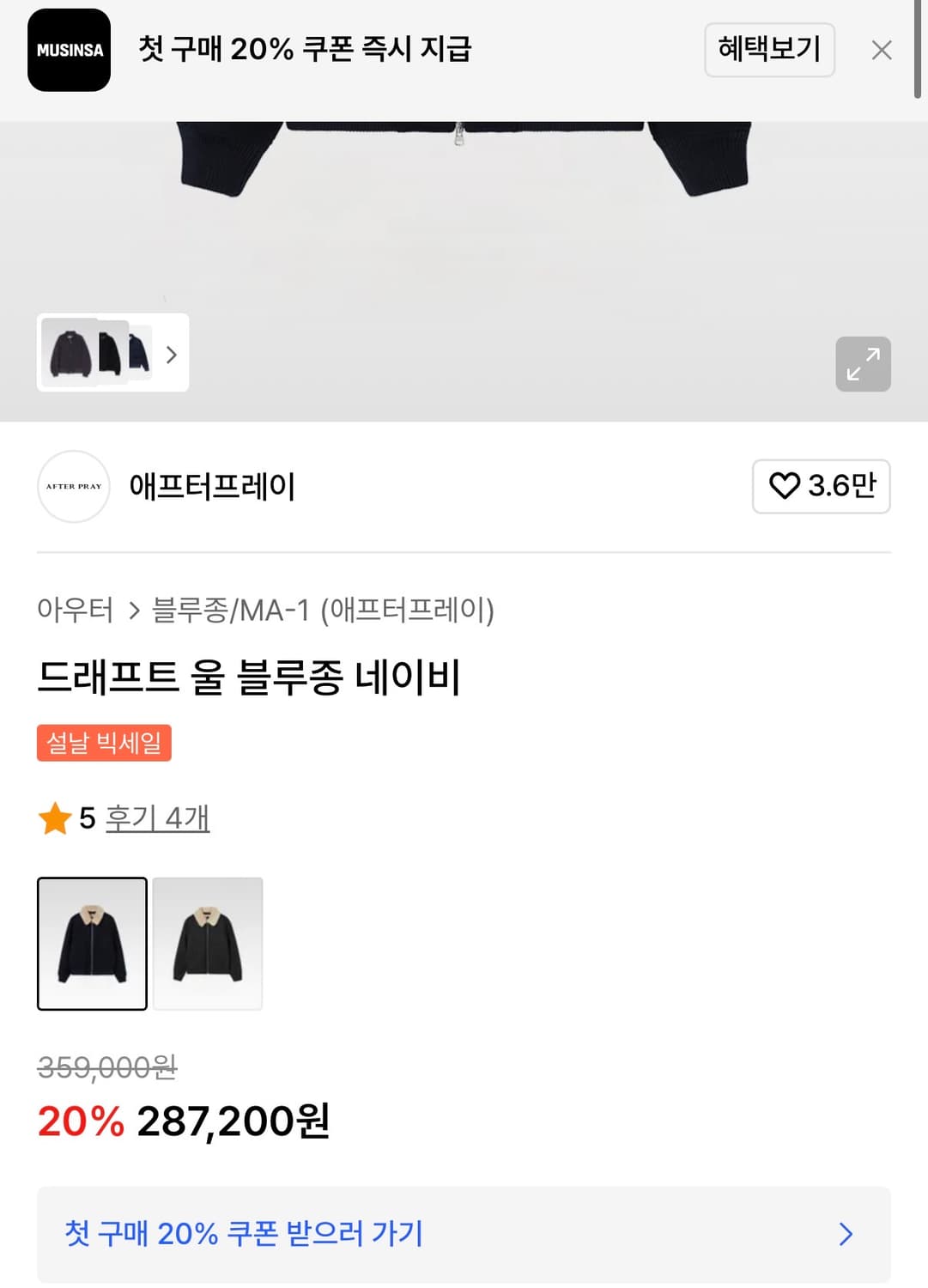Tap the star rating icon

[55, 818]
